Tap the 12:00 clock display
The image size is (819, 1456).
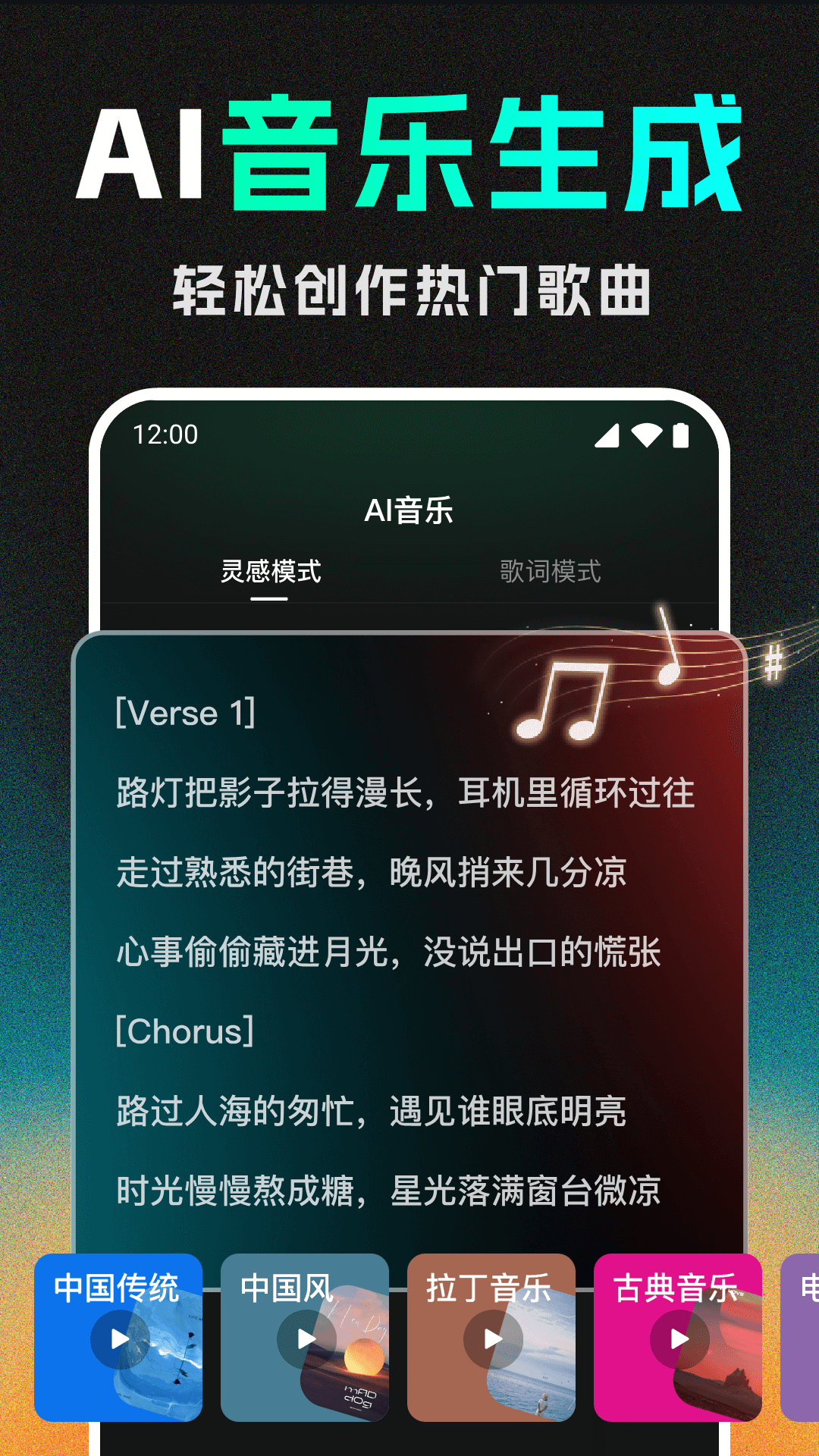tap(164, 435)
